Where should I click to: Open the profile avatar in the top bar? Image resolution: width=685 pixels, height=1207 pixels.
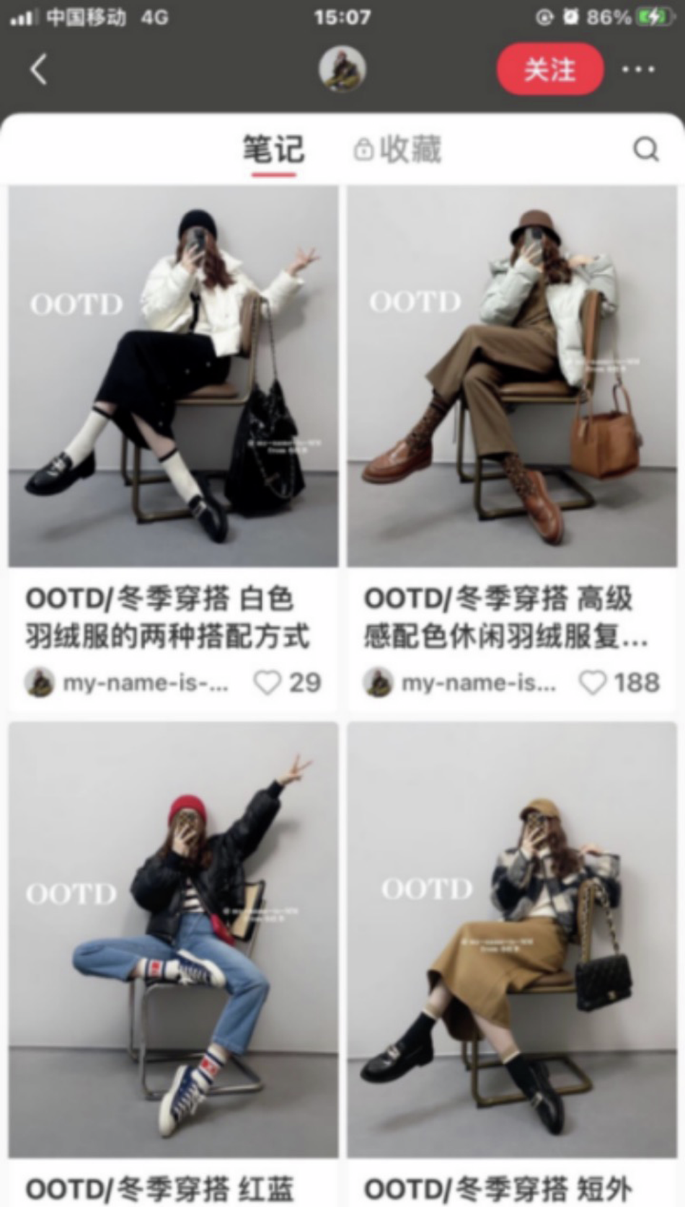coord(342,70)
